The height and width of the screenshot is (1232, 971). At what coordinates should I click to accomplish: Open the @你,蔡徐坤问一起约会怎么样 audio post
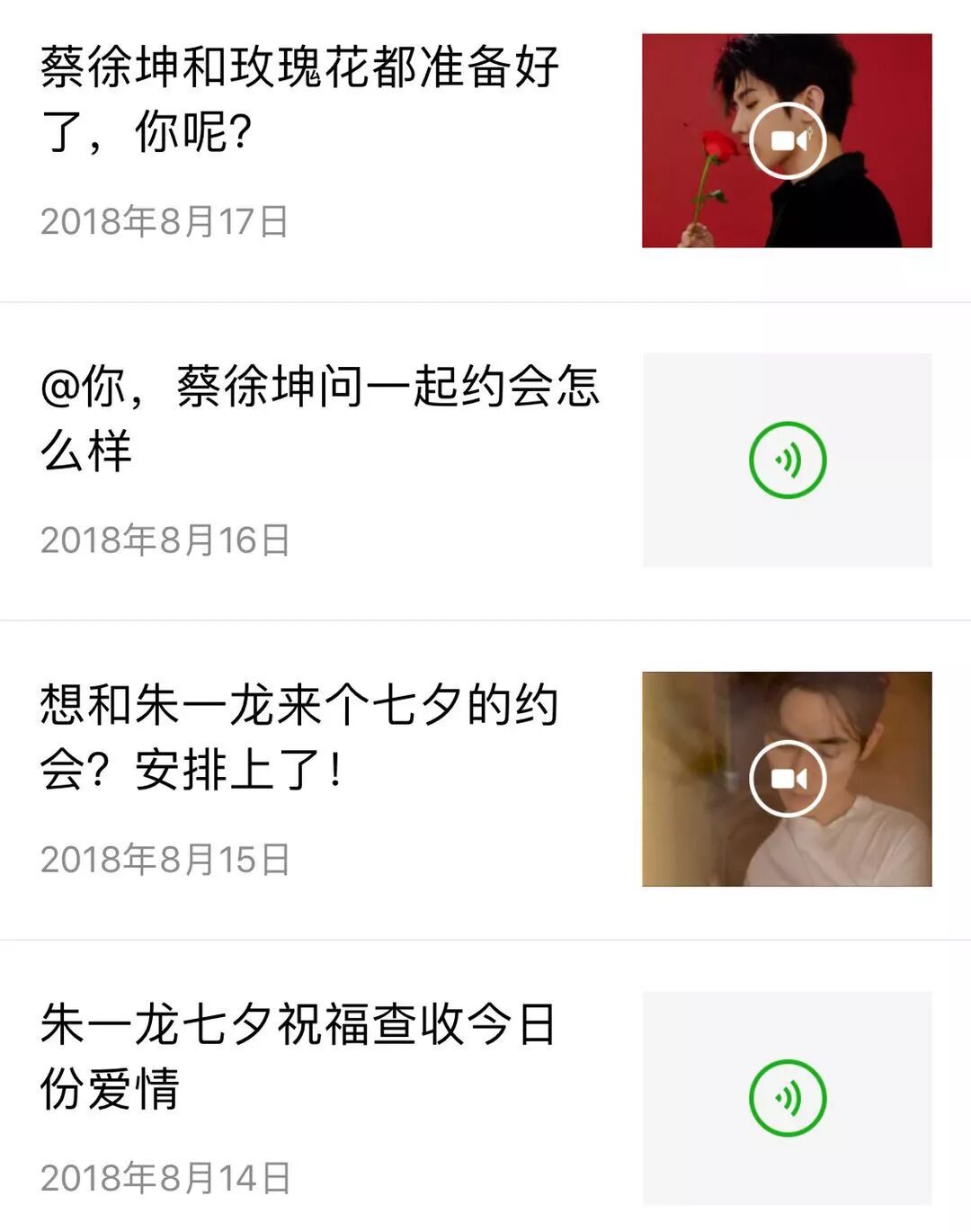(319, 418)
